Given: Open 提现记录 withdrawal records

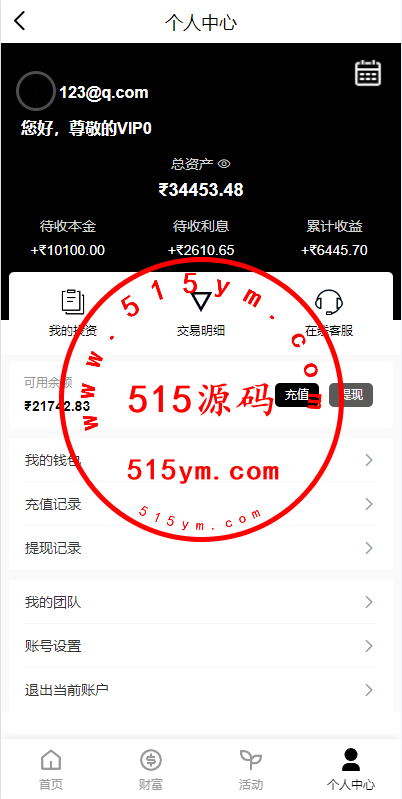Looking at the screenshot, I should point(201,548).
